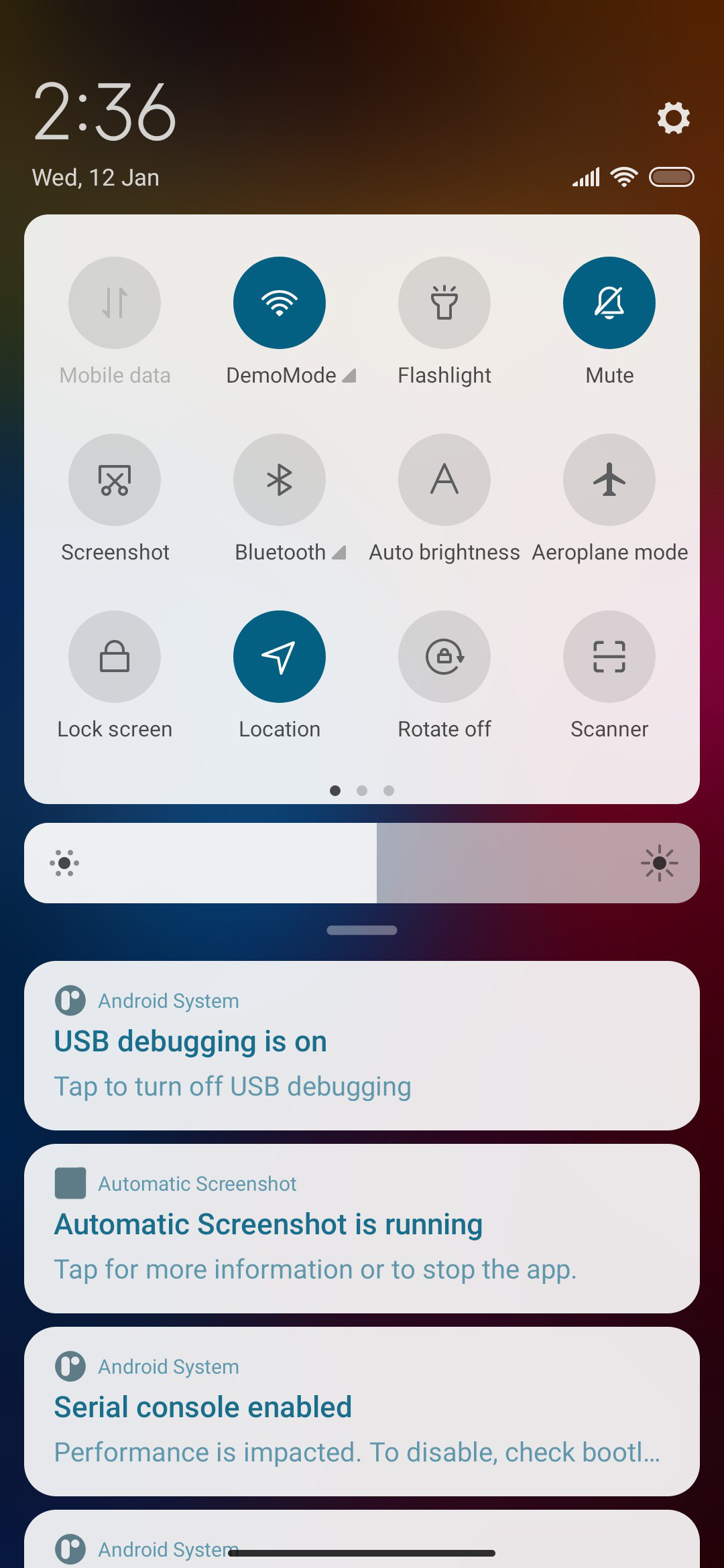
Task: Enable Aeroplane mode
Action: (609, 480)
